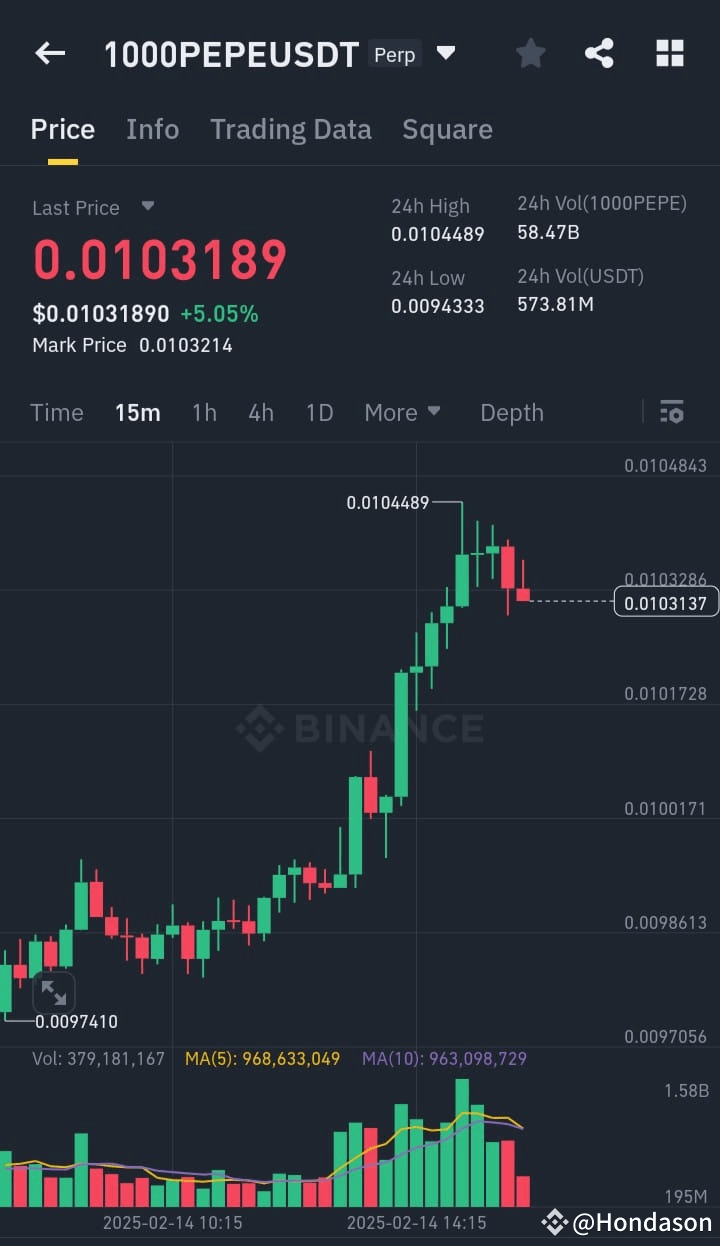Image resolution: width=720 pixels, height=1246 pixels.
Task: Tap the Binance diamond icon near @Hondason
Action: click(557, 1222)
